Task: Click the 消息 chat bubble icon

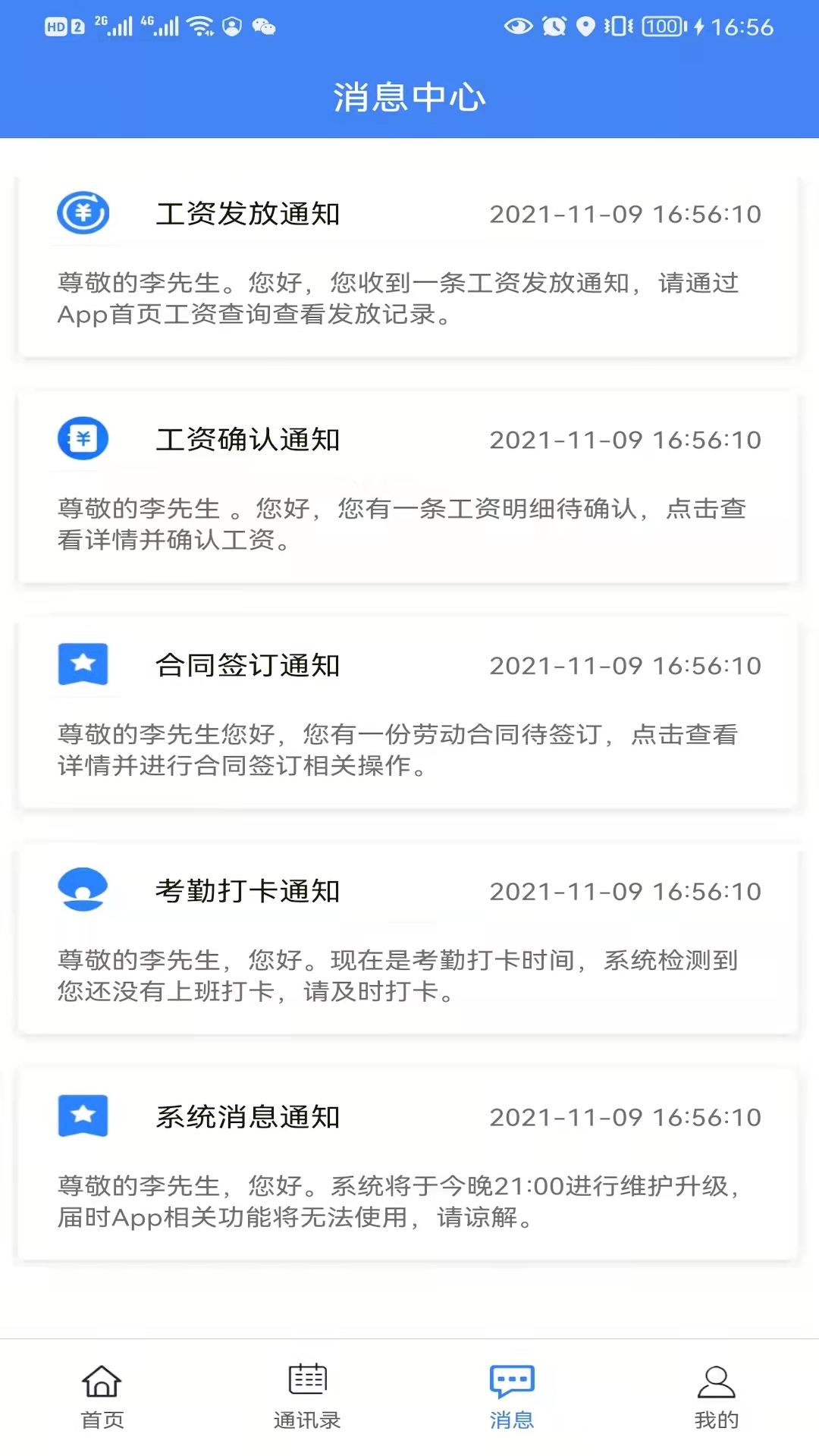Action: click(x=511, y=1382)
